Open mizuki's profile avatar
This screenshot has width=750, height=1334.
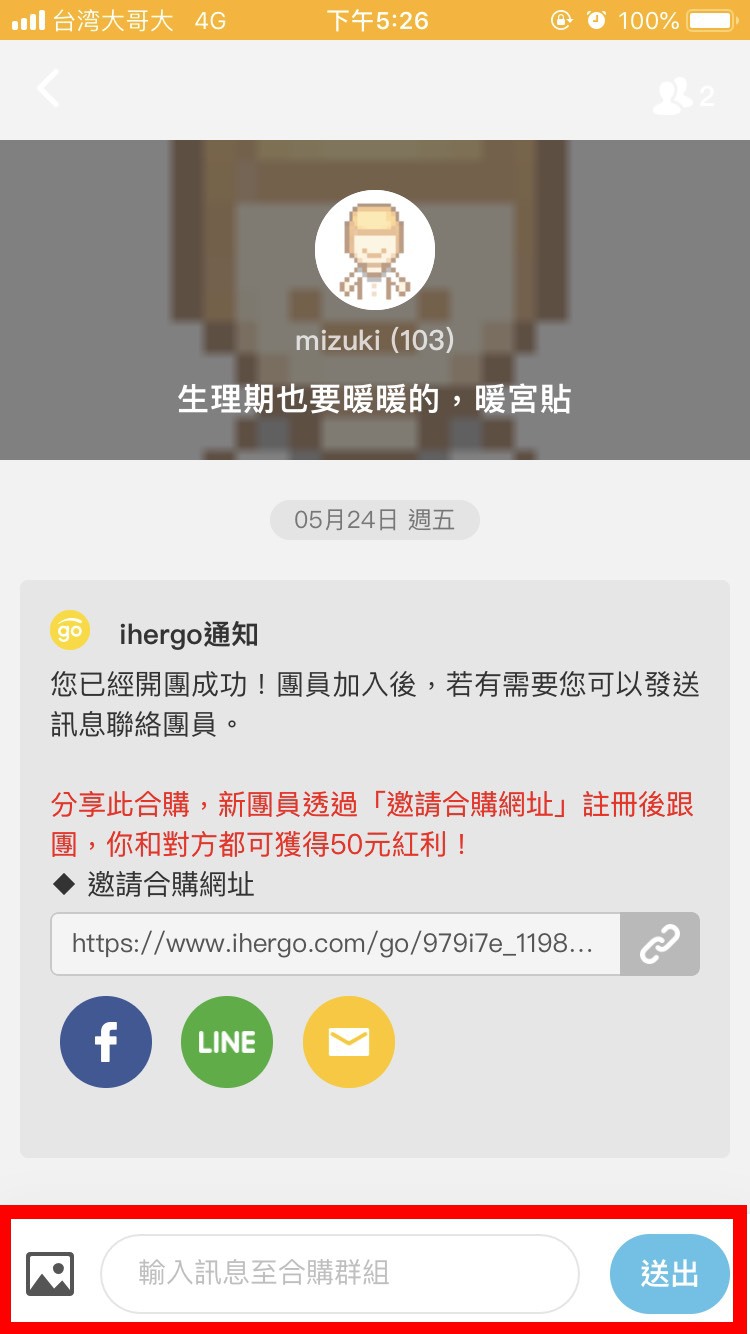[375, 249]
